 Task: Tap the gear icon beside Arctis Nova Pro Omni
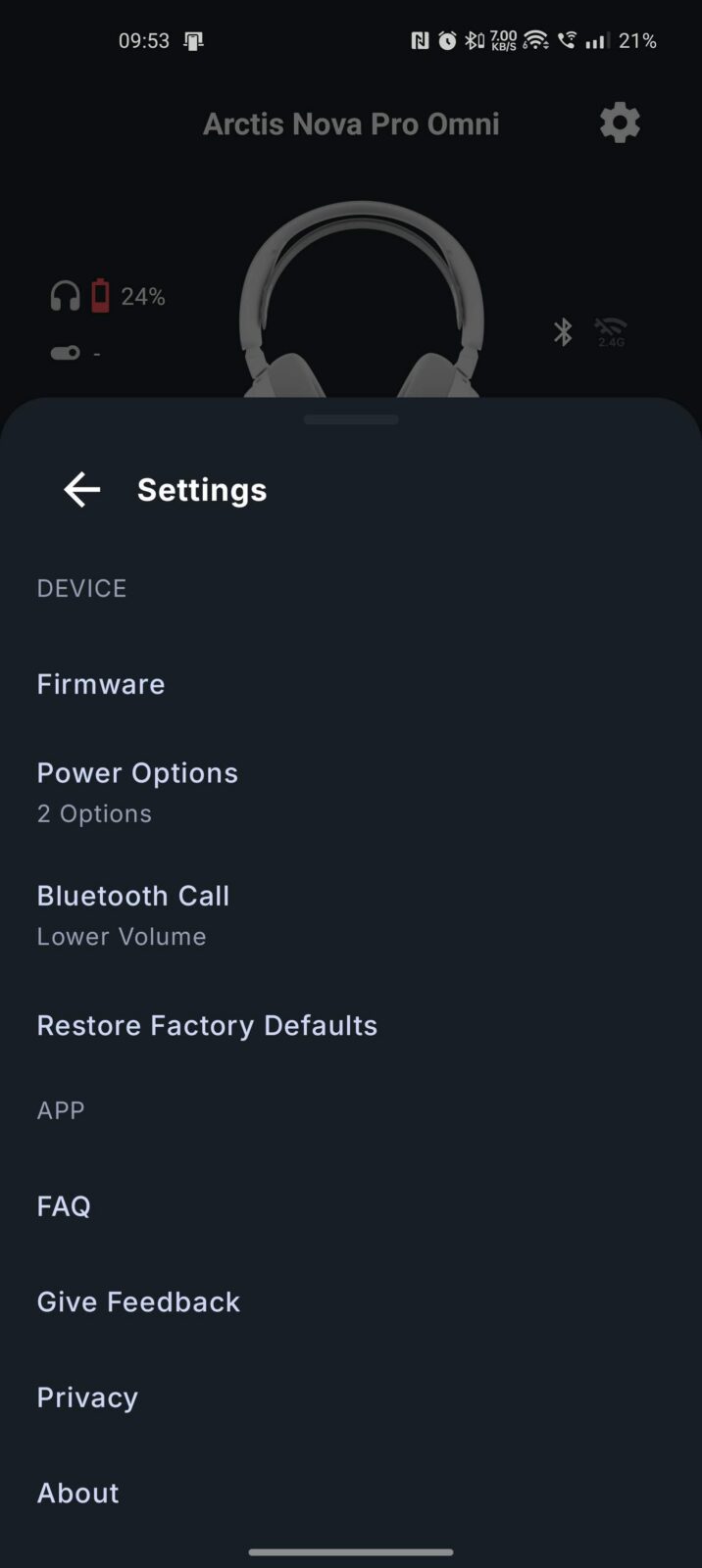(620, 123)
